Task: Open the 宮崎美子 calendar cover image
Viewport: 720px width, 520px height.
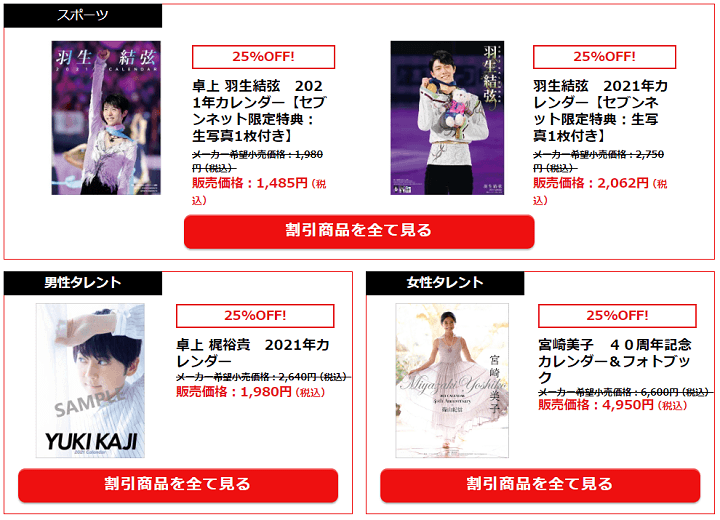Action: (x=452, y=381)
